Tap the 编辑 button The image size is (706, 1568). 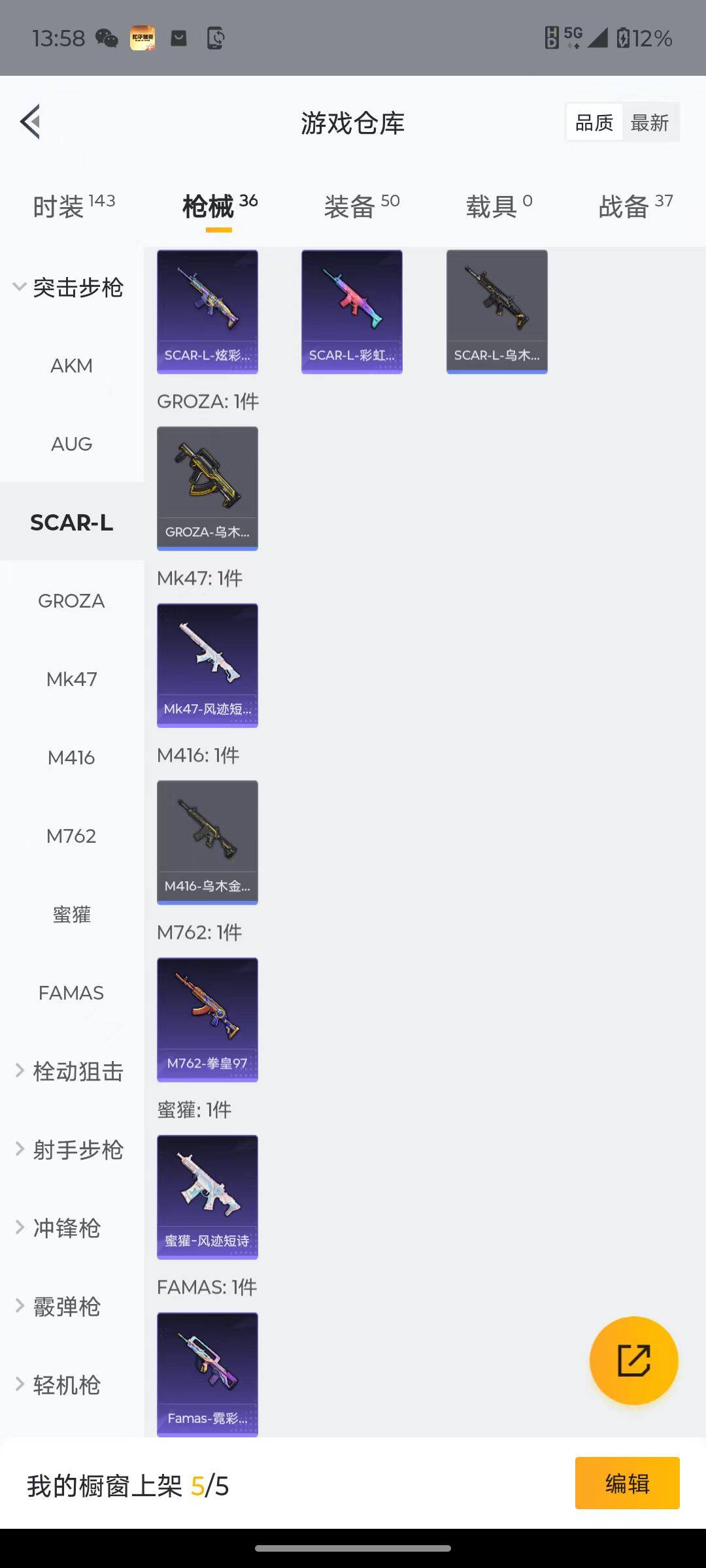click(627, 1483)
